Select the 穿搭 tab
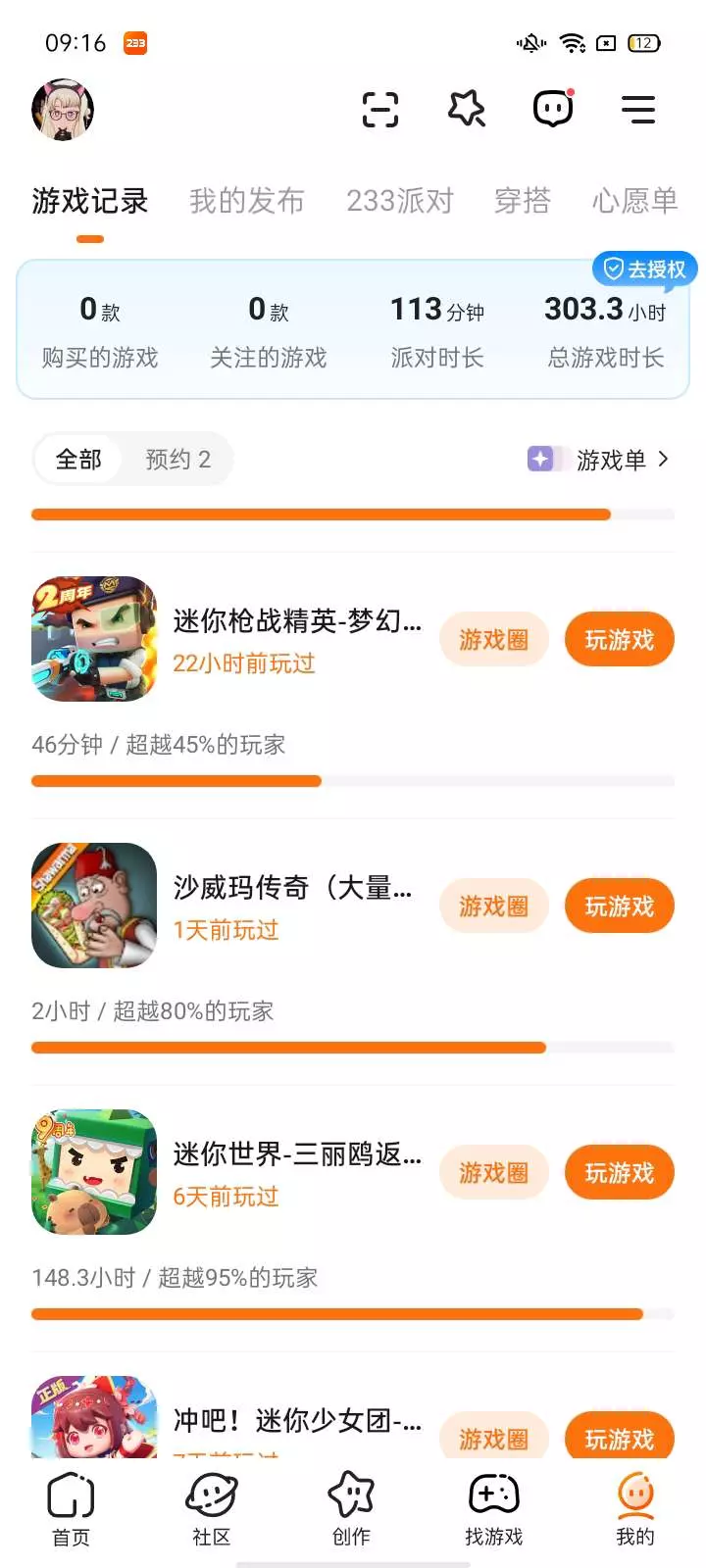The width and height of the screenshot is (706, 1568). click(522, 201)
